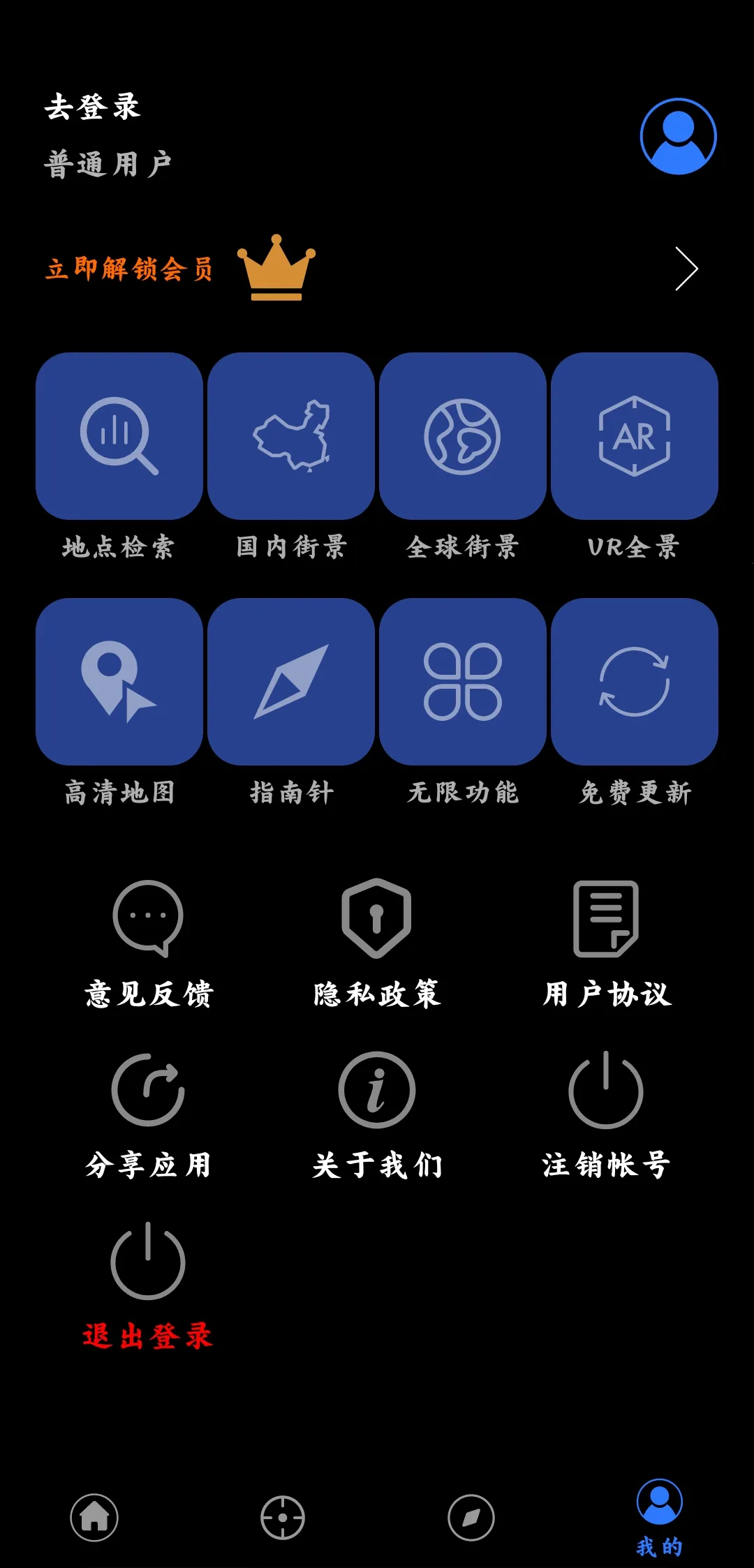The image size is (754, 1568).
Task: Open the VR全景 panorama feature
Action: pos(634,435)
